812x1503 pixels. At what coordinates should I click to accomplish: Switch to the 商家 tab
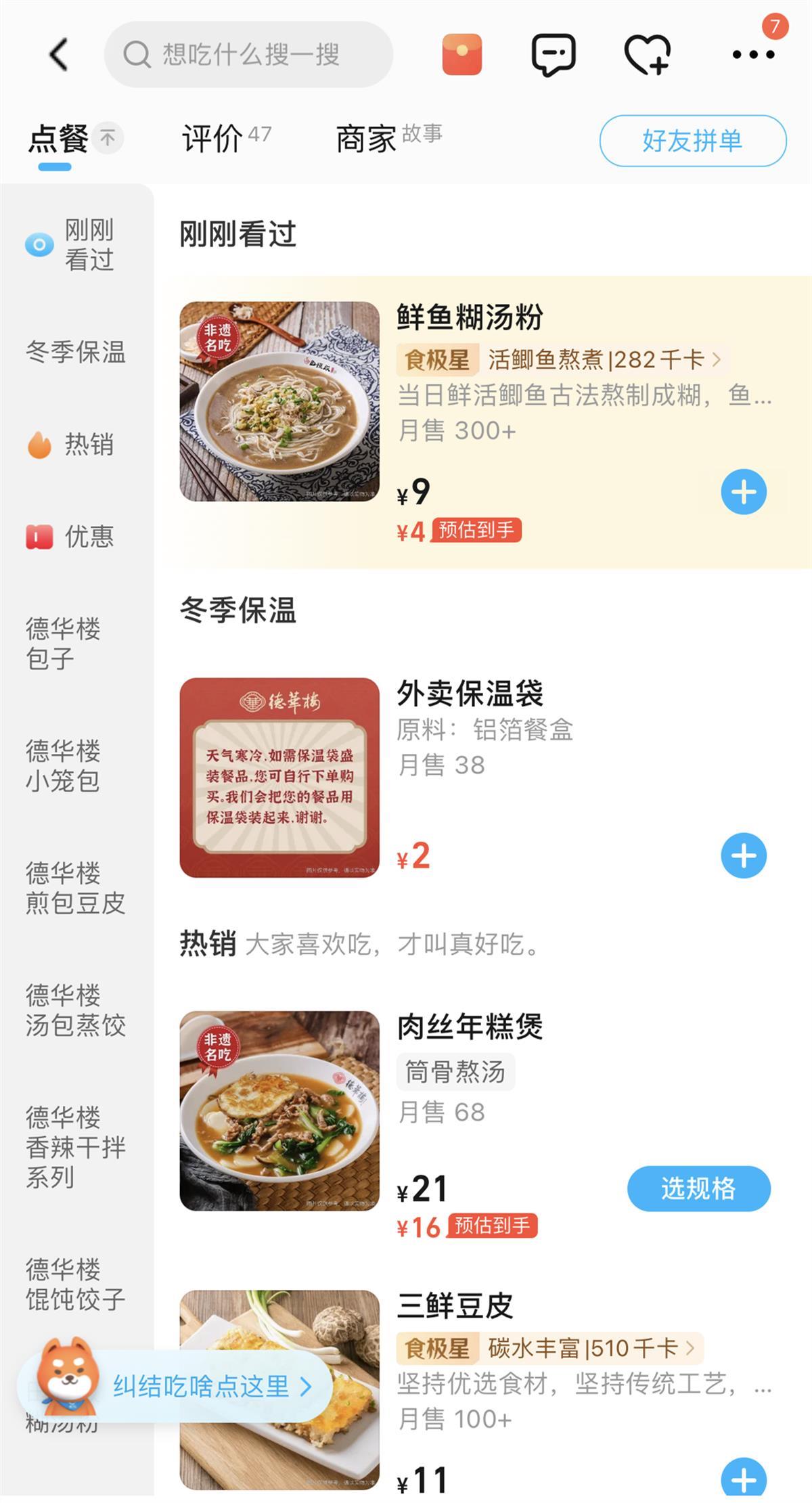coord(367,139)
